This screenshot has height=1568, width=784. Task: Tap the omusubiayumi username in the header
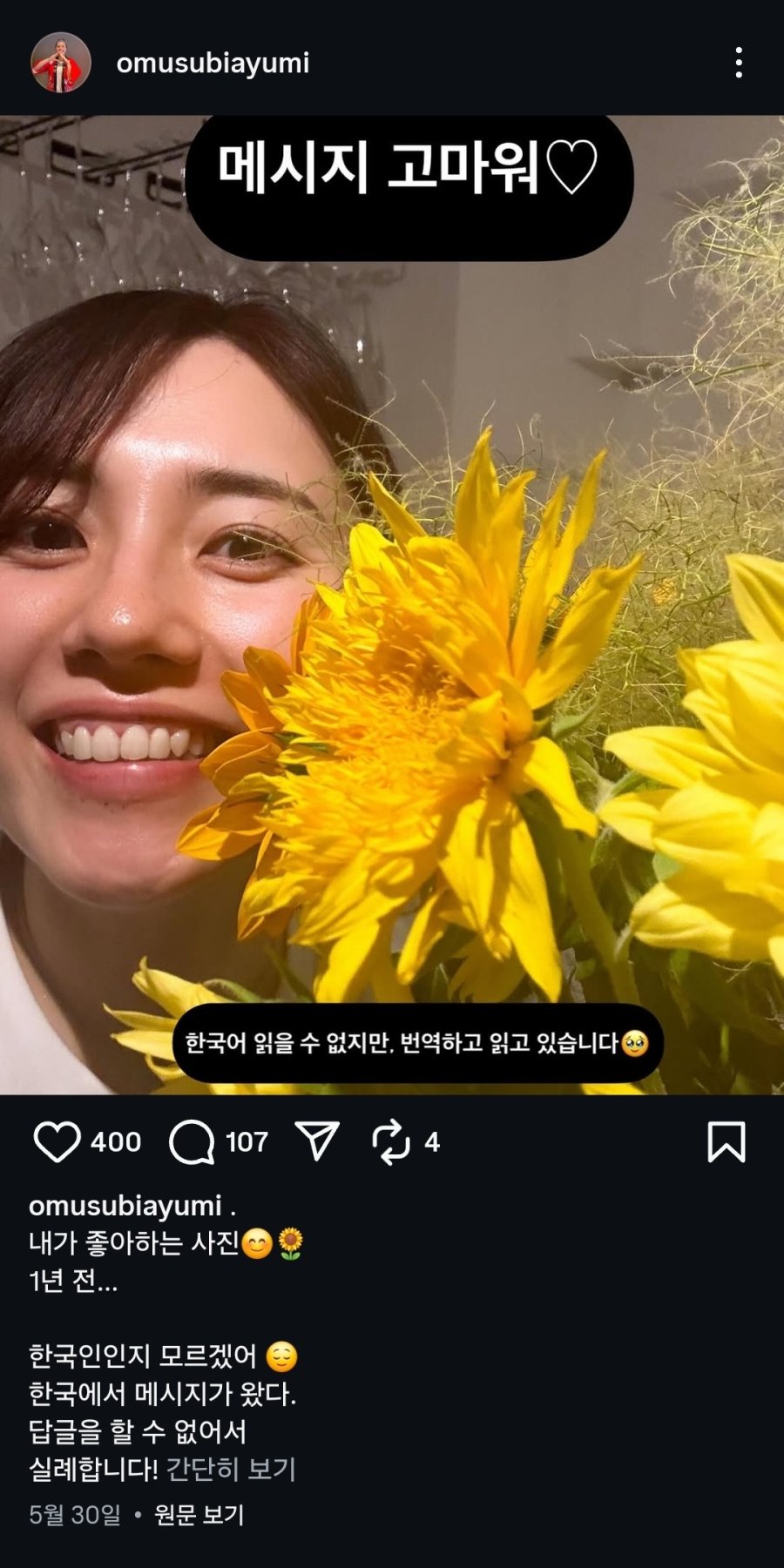(x=213, y=63)
